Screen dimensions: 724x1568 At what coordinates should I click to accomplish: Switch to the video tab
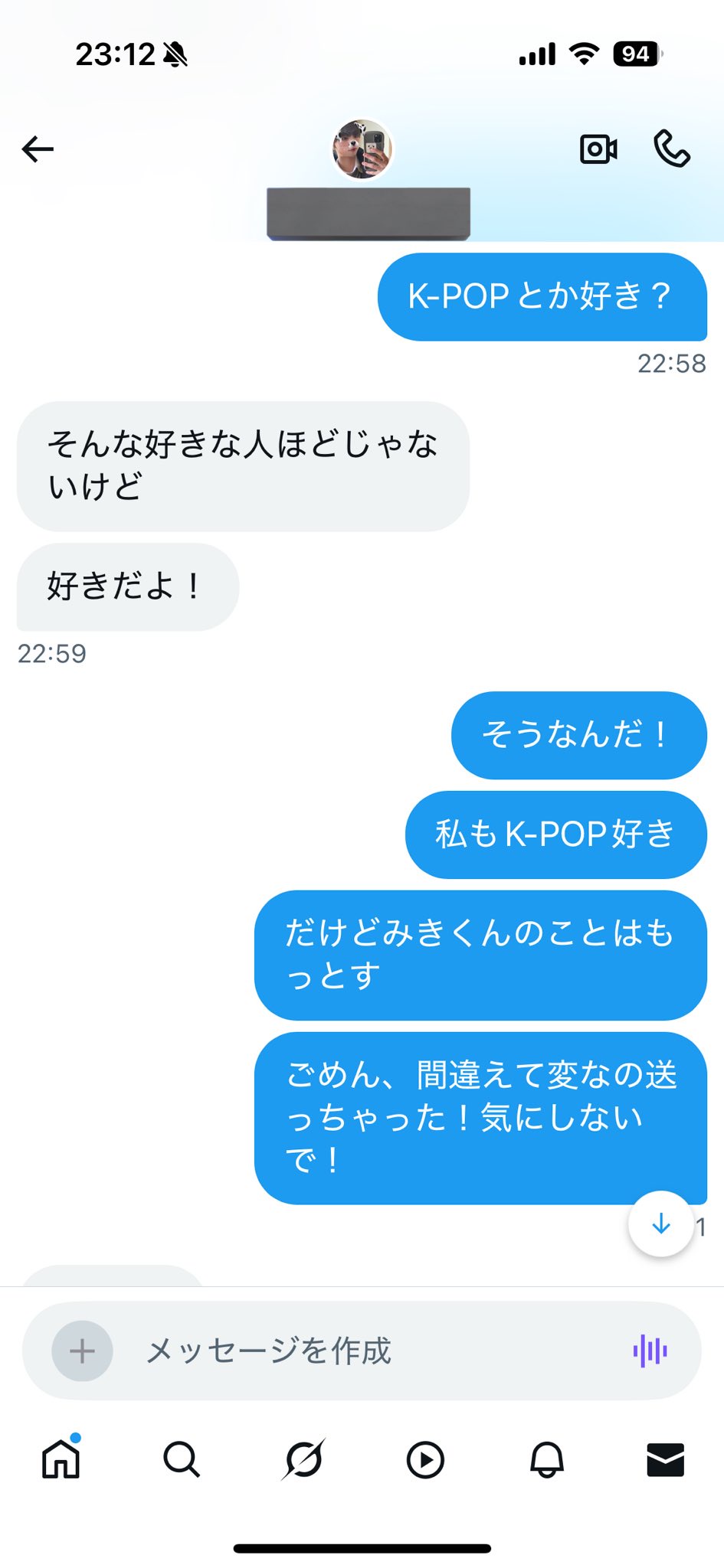[x=425, y=1459]
